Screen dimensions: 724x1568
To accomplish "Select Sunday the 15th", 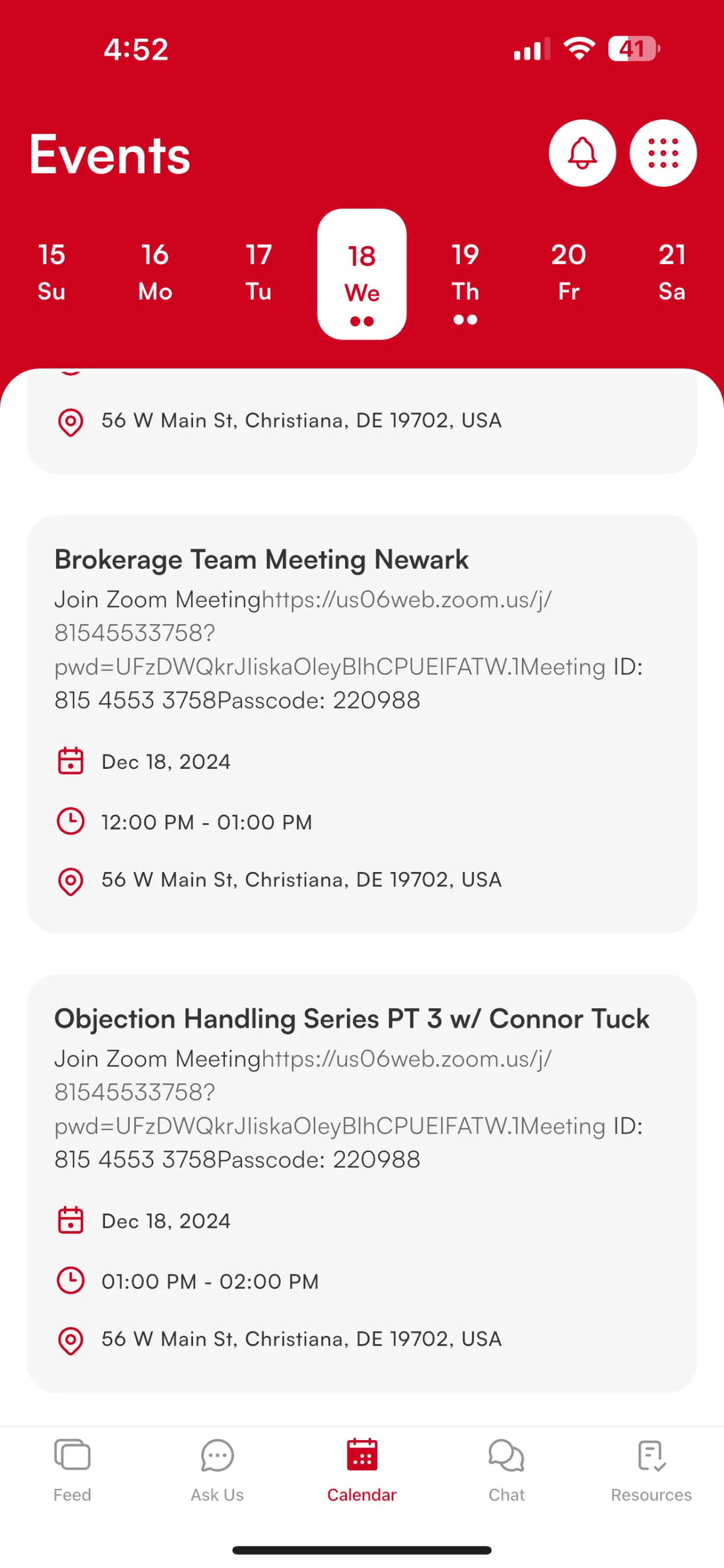I will tap(52, 273).
